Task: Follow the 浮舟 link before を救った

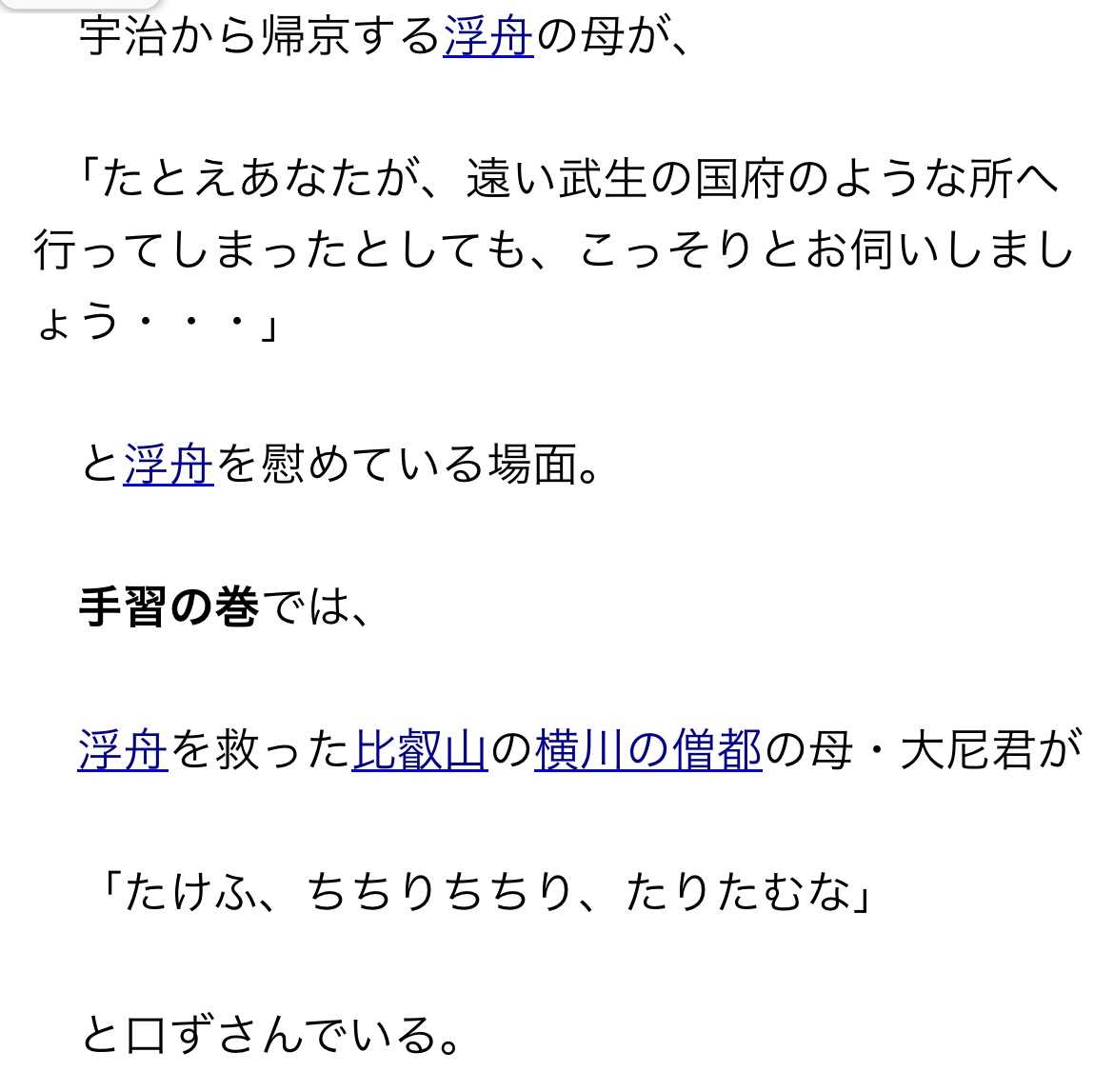Action: 123,750
